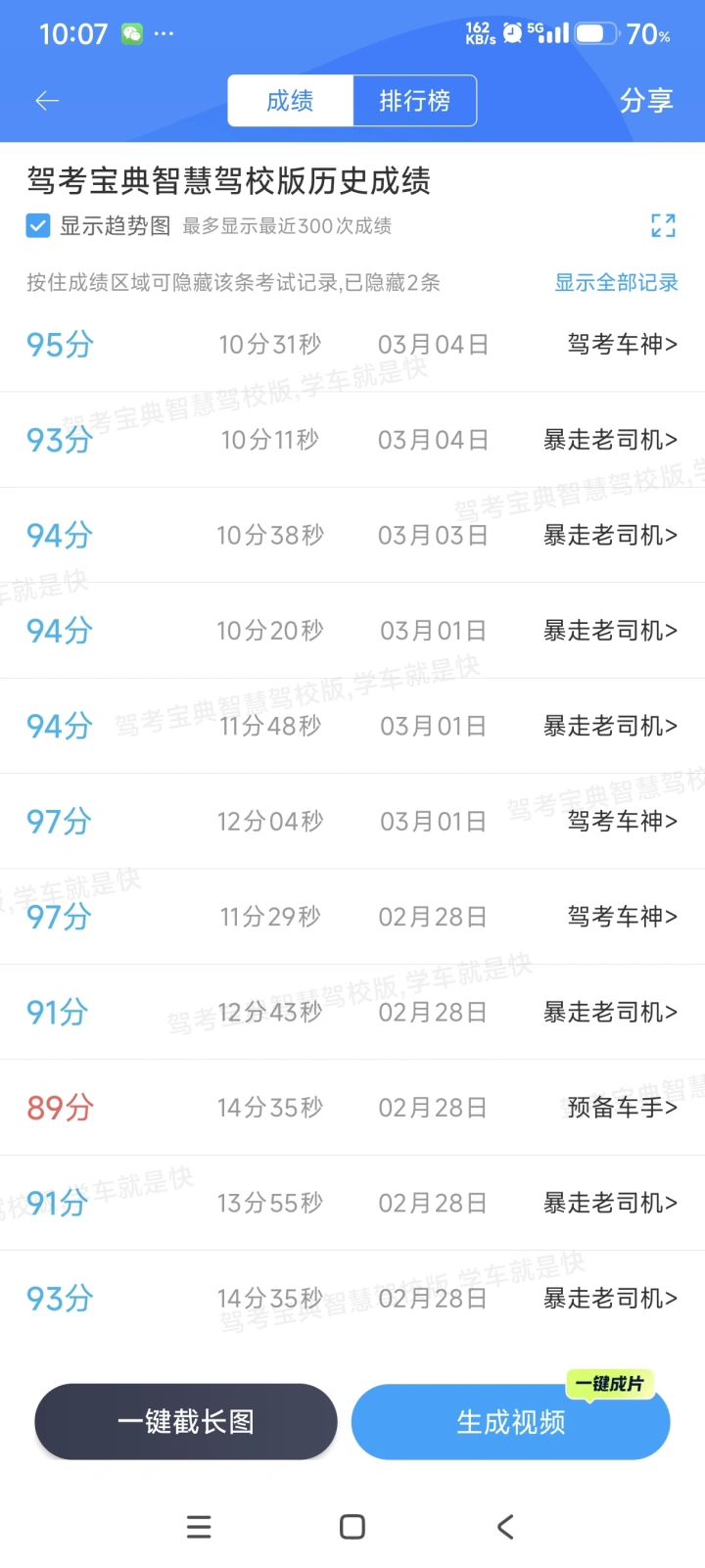Tap the 一键截长图 button
This screenshot has height=1568, width=705.
186,1421
